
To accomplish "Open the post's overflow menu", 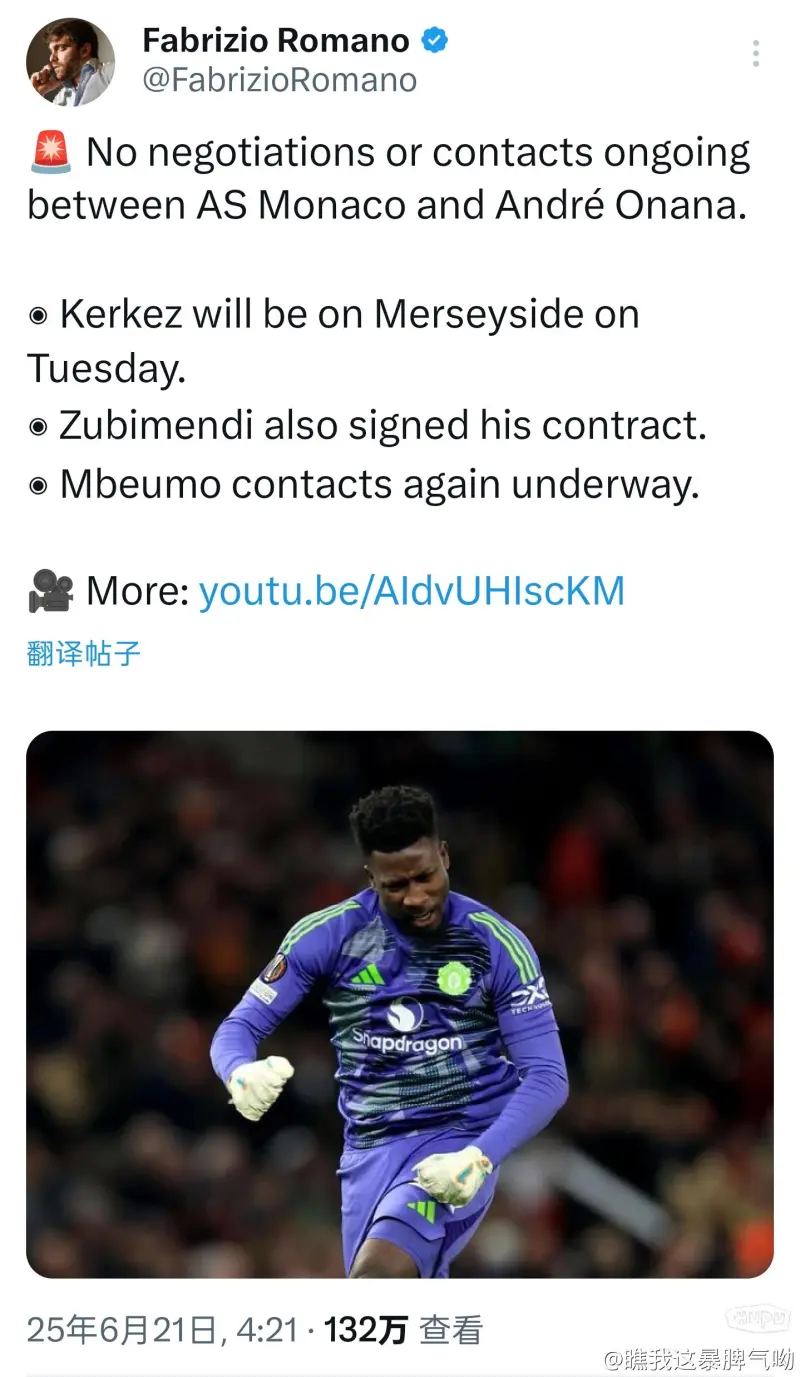I will (756, 54).
